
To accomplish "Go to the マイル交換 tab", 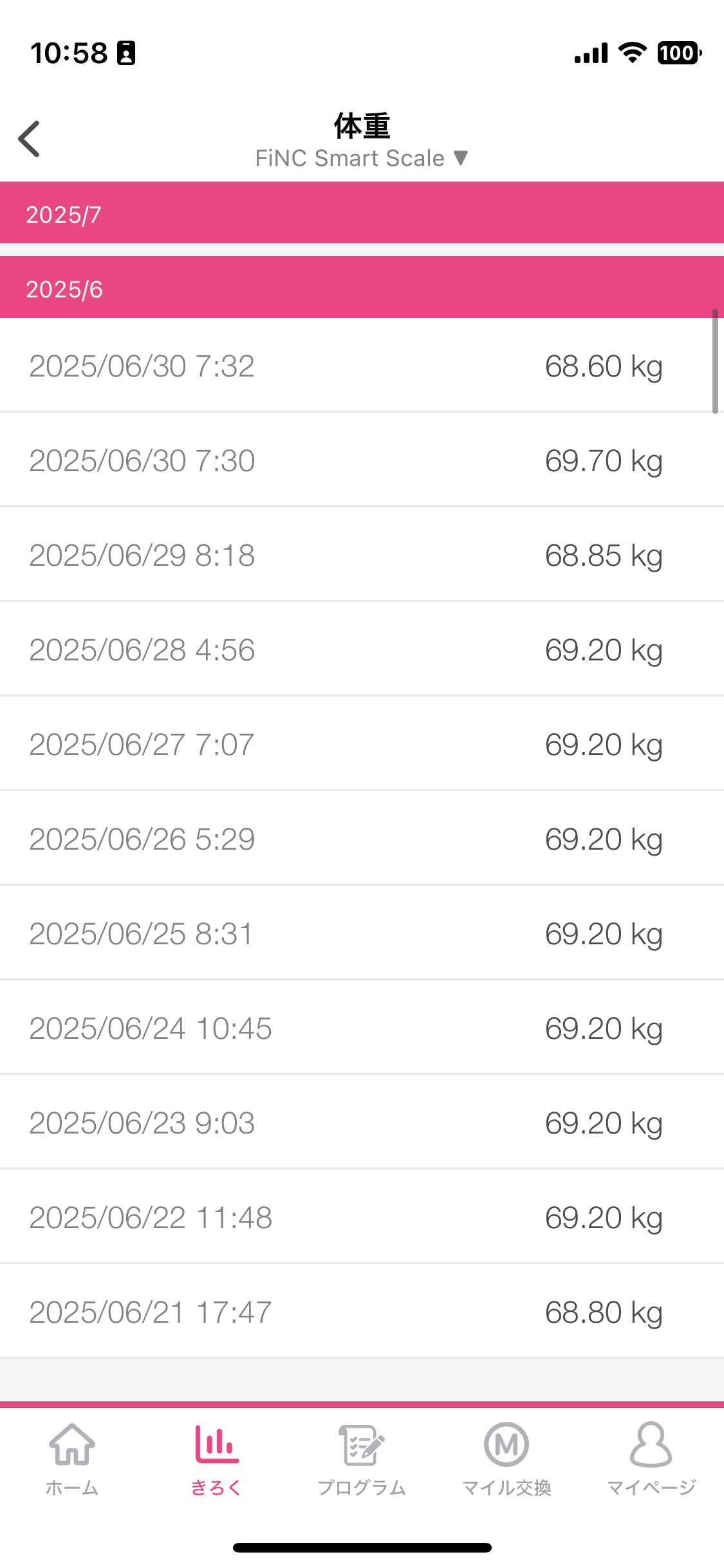I will click(506, 1459).
